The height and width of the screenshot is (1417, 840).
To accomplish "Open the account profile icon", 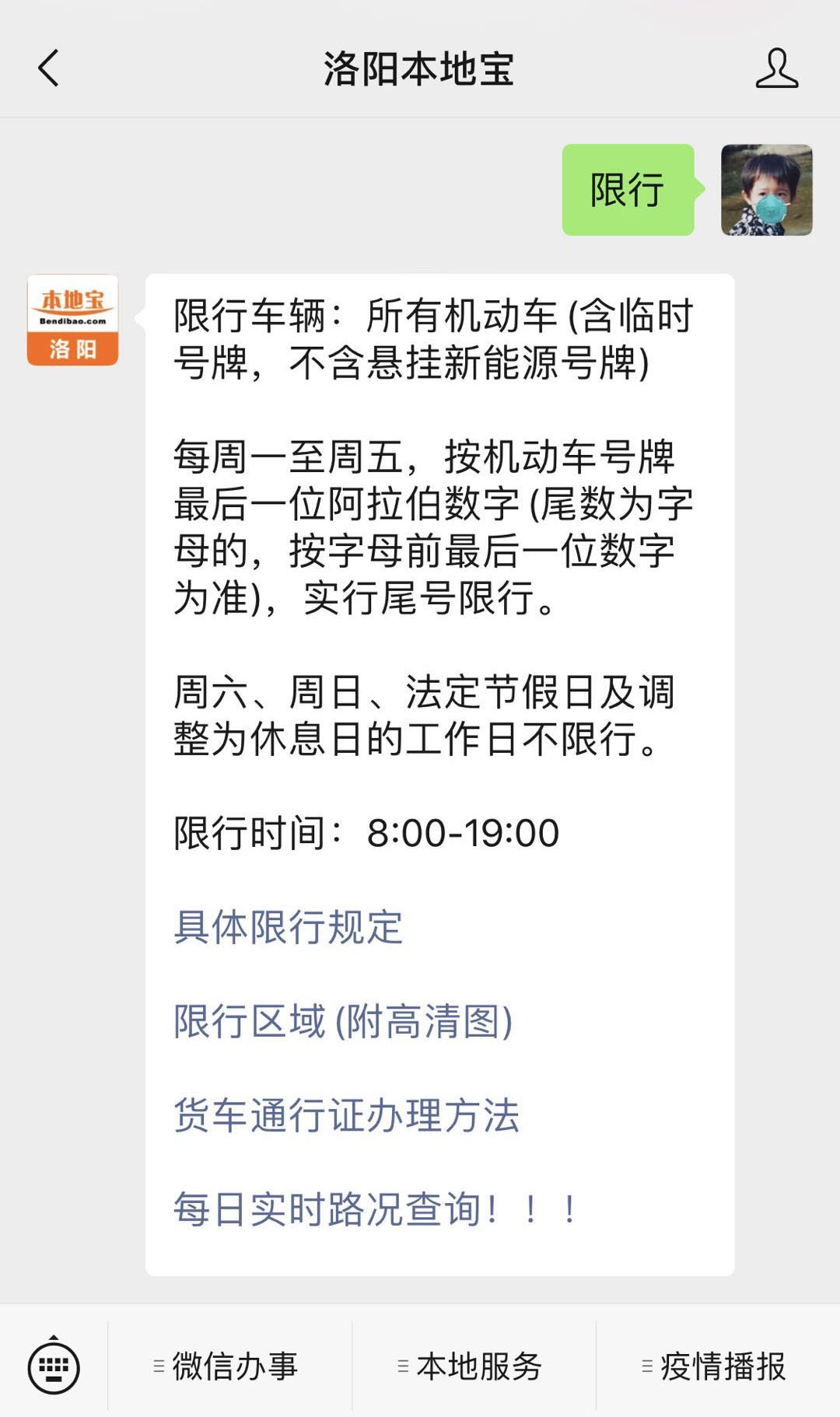I will pyautogui.click(x=776, y=68).
